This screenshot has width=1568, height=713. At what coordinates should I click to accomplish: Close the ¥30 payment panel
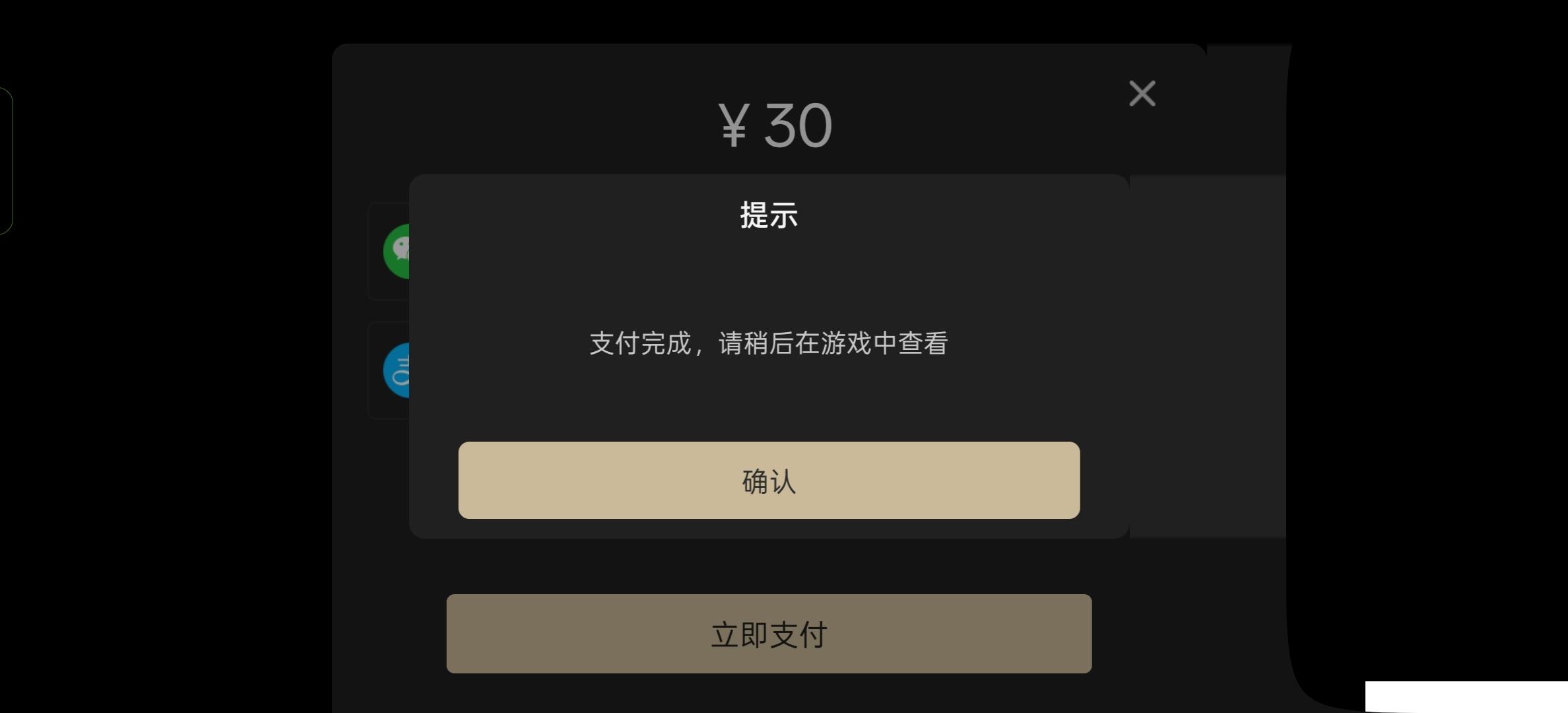1142,94
